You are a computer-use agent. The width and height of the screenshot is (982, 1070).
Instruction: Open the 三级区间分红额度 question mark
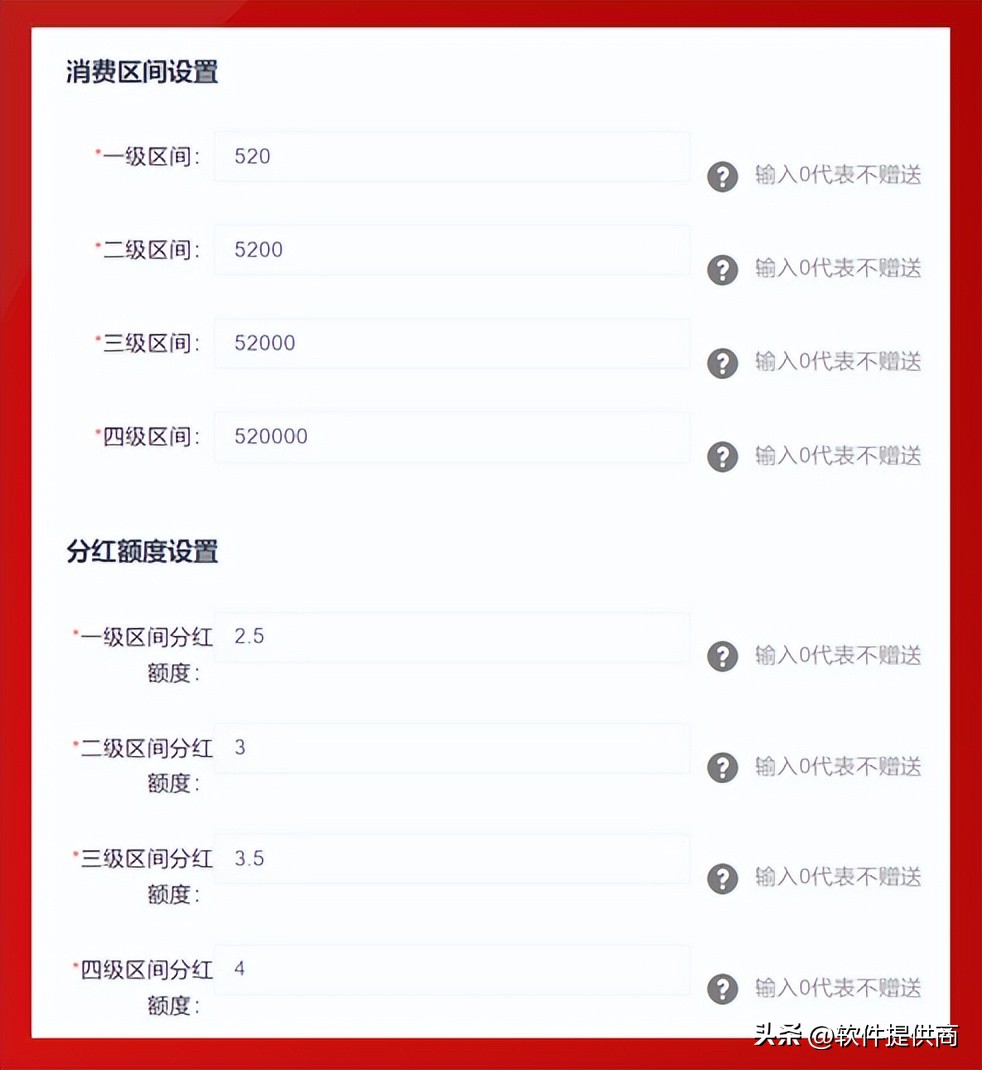tap(722, 879)
